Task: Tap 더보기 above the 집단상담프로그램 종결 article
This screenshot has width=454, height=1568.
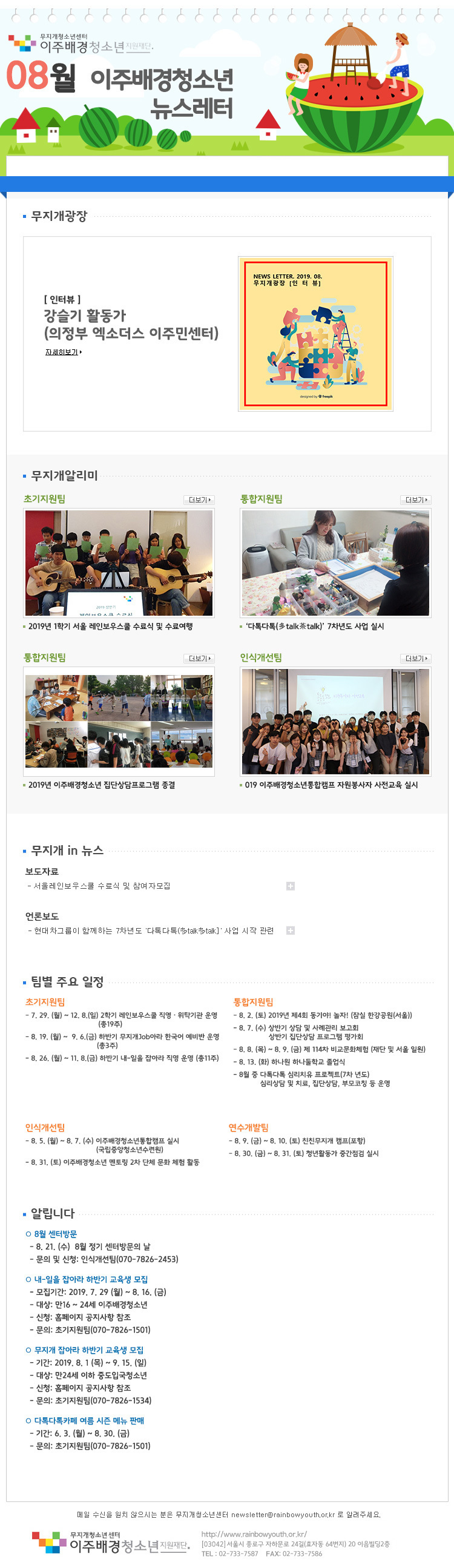Action: [x=199, y=659]
